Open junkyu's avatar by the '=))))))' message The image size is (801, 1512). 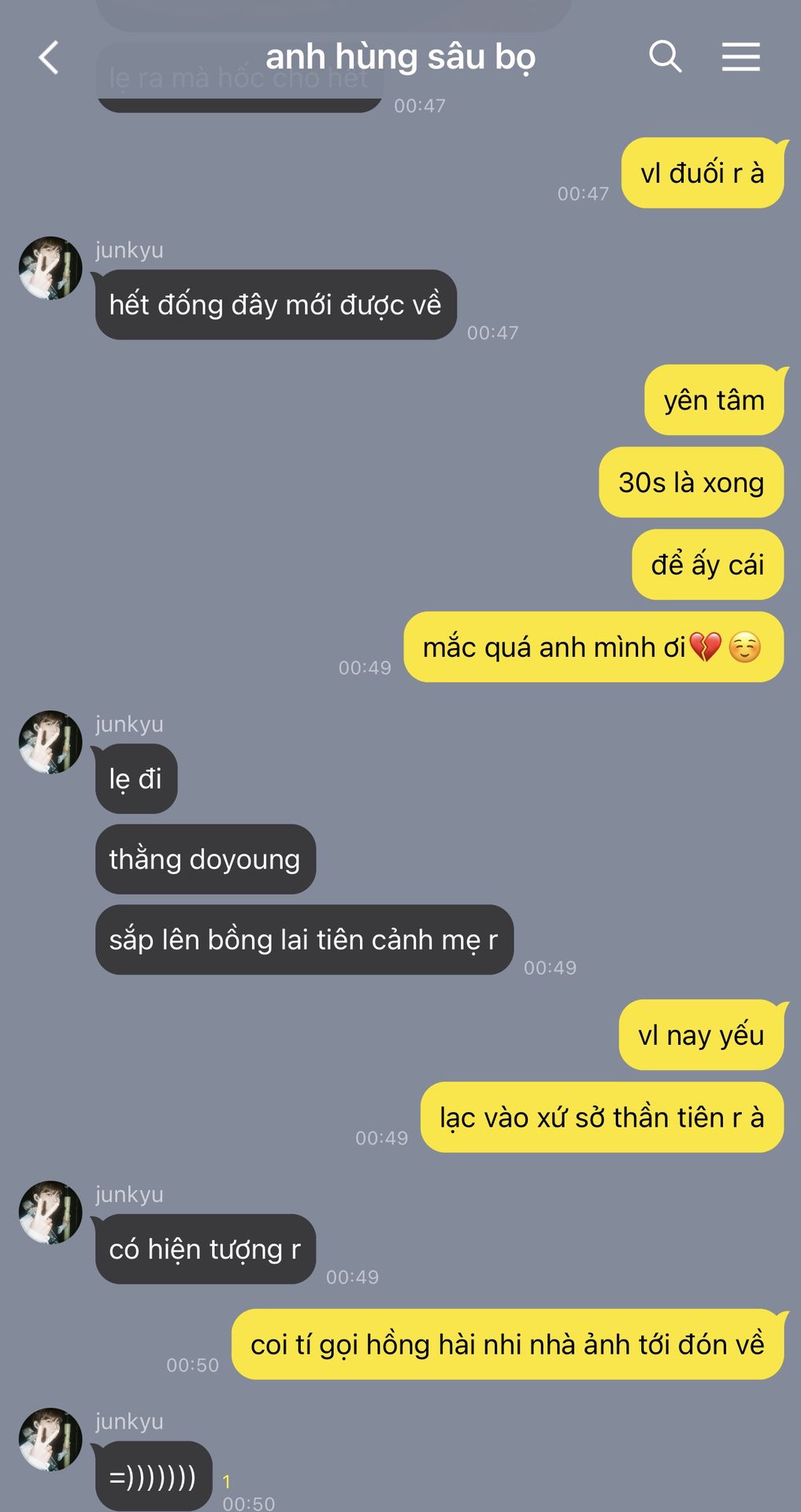pyautogui.click(x=50, y=1440)
